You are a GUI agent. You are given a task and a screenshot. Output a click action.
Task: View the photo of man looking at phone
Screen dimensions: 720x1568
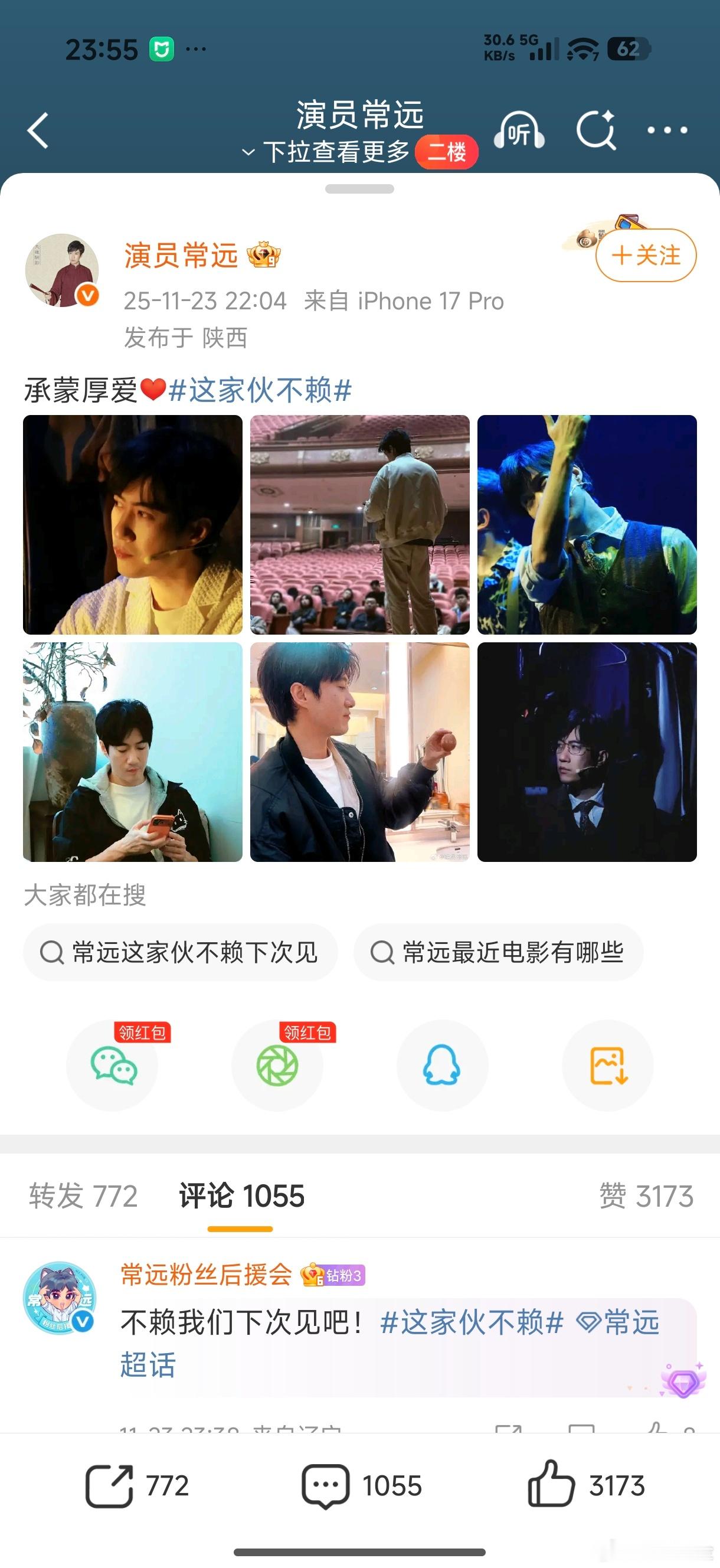(133, 752)
